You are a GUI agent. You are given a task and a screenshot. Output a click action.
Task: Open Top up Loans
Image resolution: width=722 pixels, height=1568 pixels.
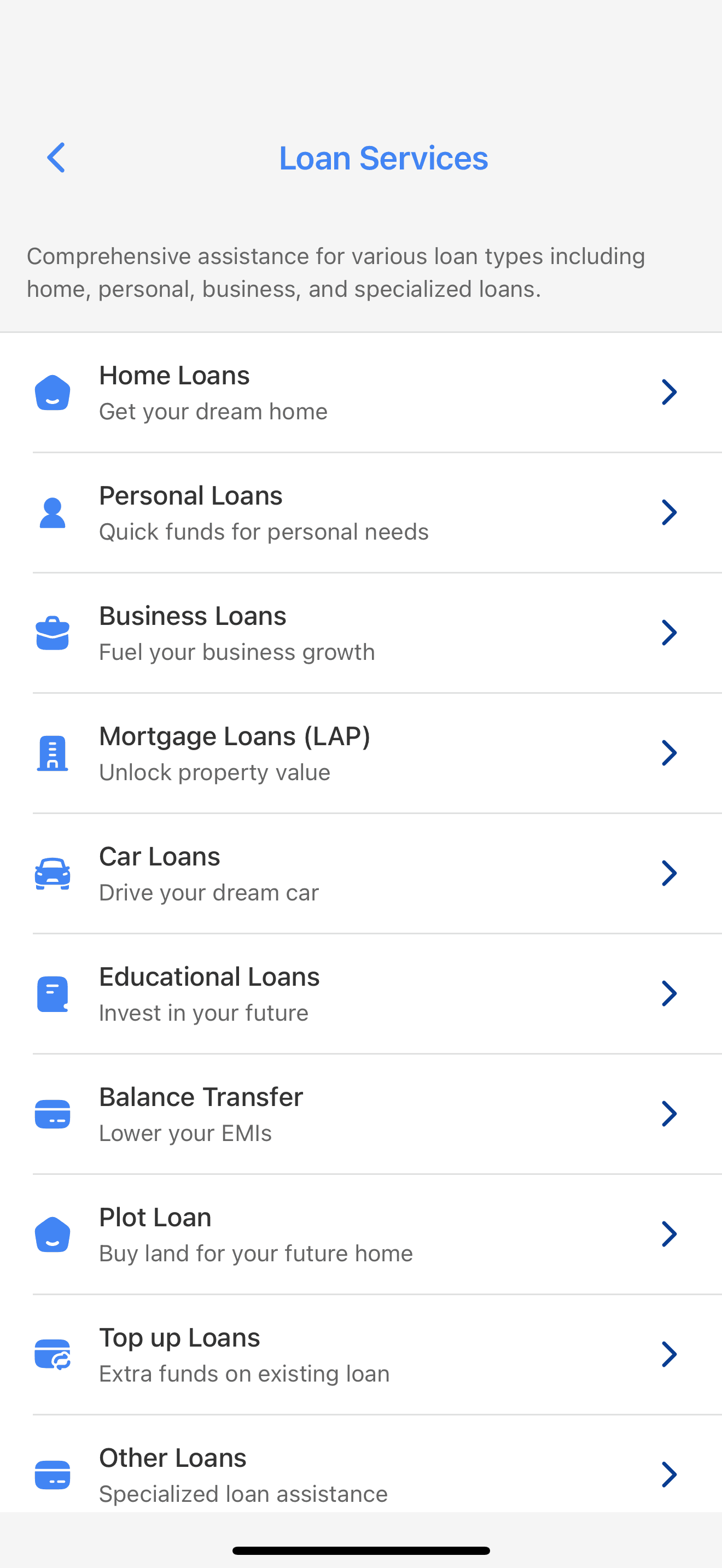click(360, 1354)
